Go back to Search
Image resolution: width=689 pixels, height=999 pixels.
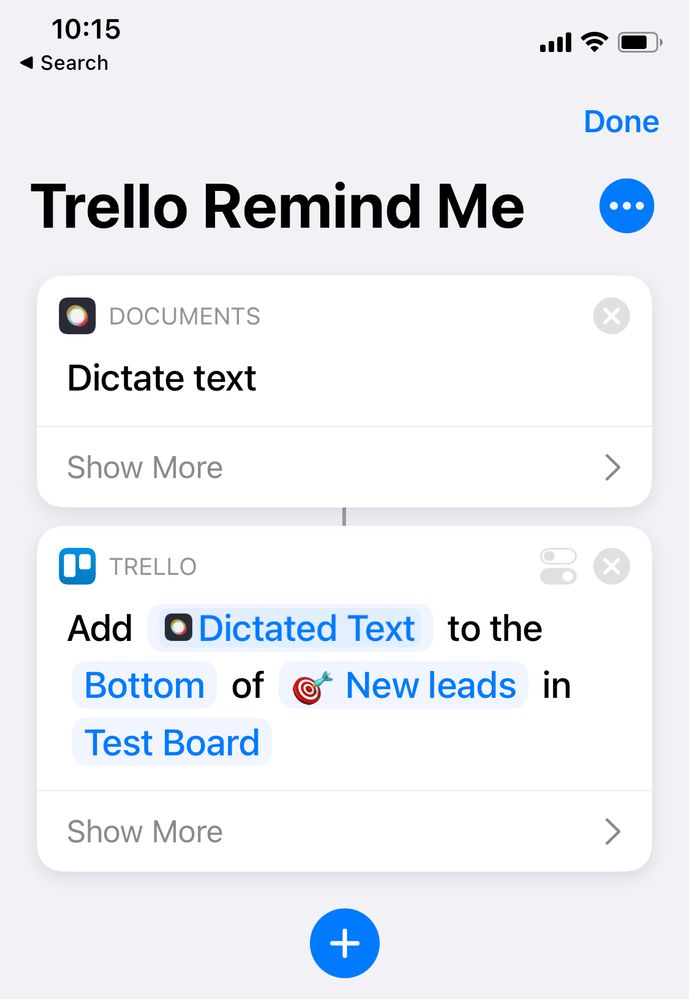pyautogui.click(x=64, y=63)
